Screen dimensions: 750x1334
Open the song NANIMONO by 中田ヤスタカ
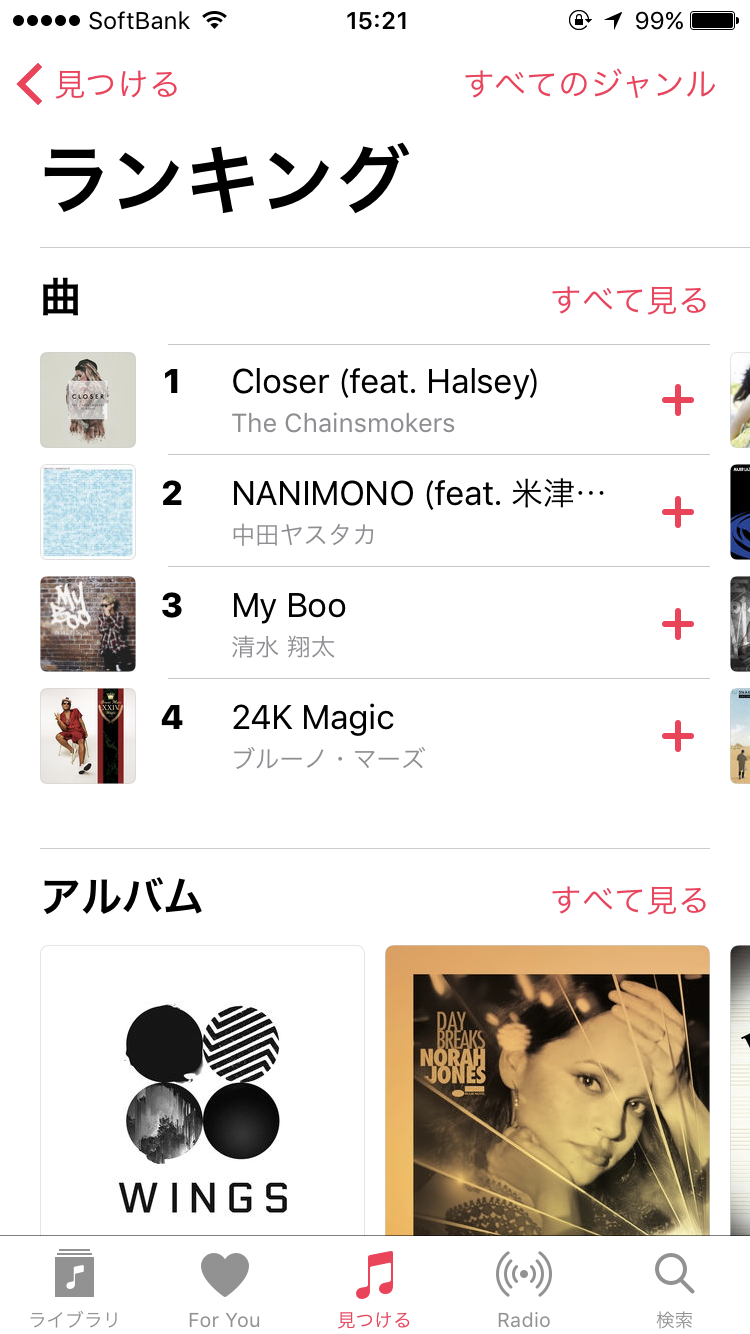tap(418, 511)
